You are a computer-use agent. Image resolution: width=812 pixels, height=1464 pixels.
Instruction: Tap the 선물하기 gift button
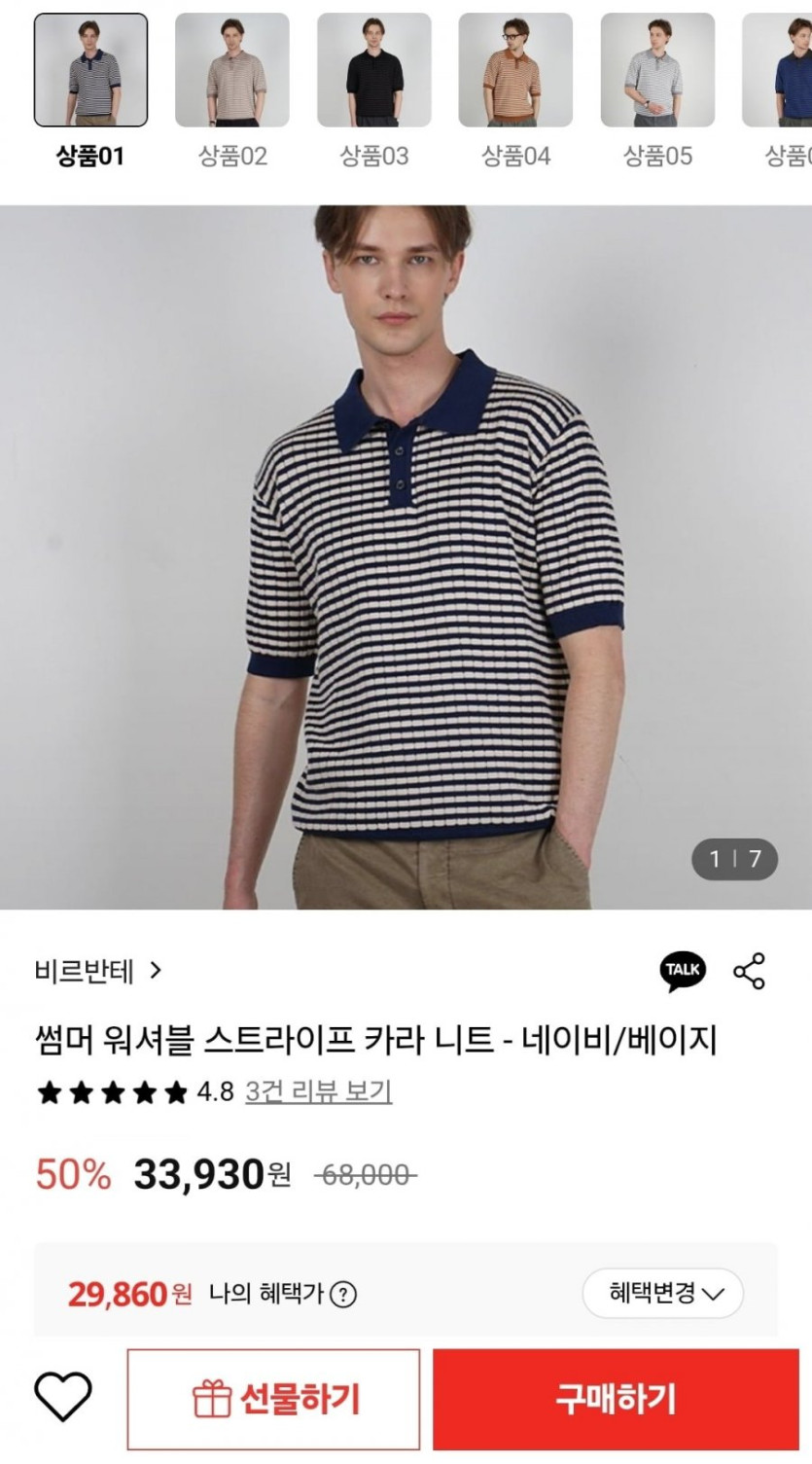(x=273, y=1399)
